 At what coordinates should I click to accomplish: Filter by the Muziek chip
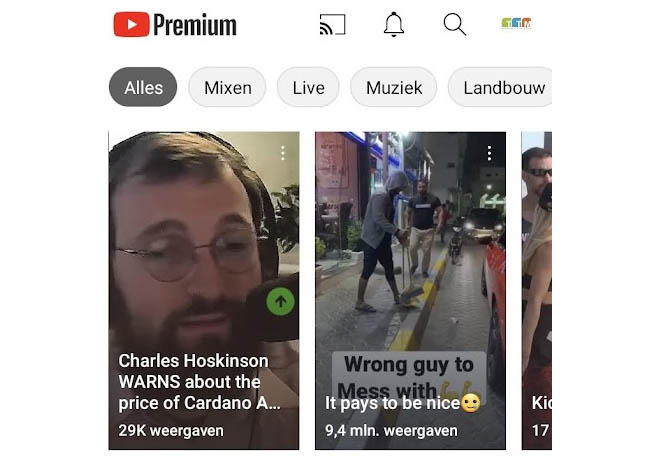pyautogui.click(x=393, y=87)
